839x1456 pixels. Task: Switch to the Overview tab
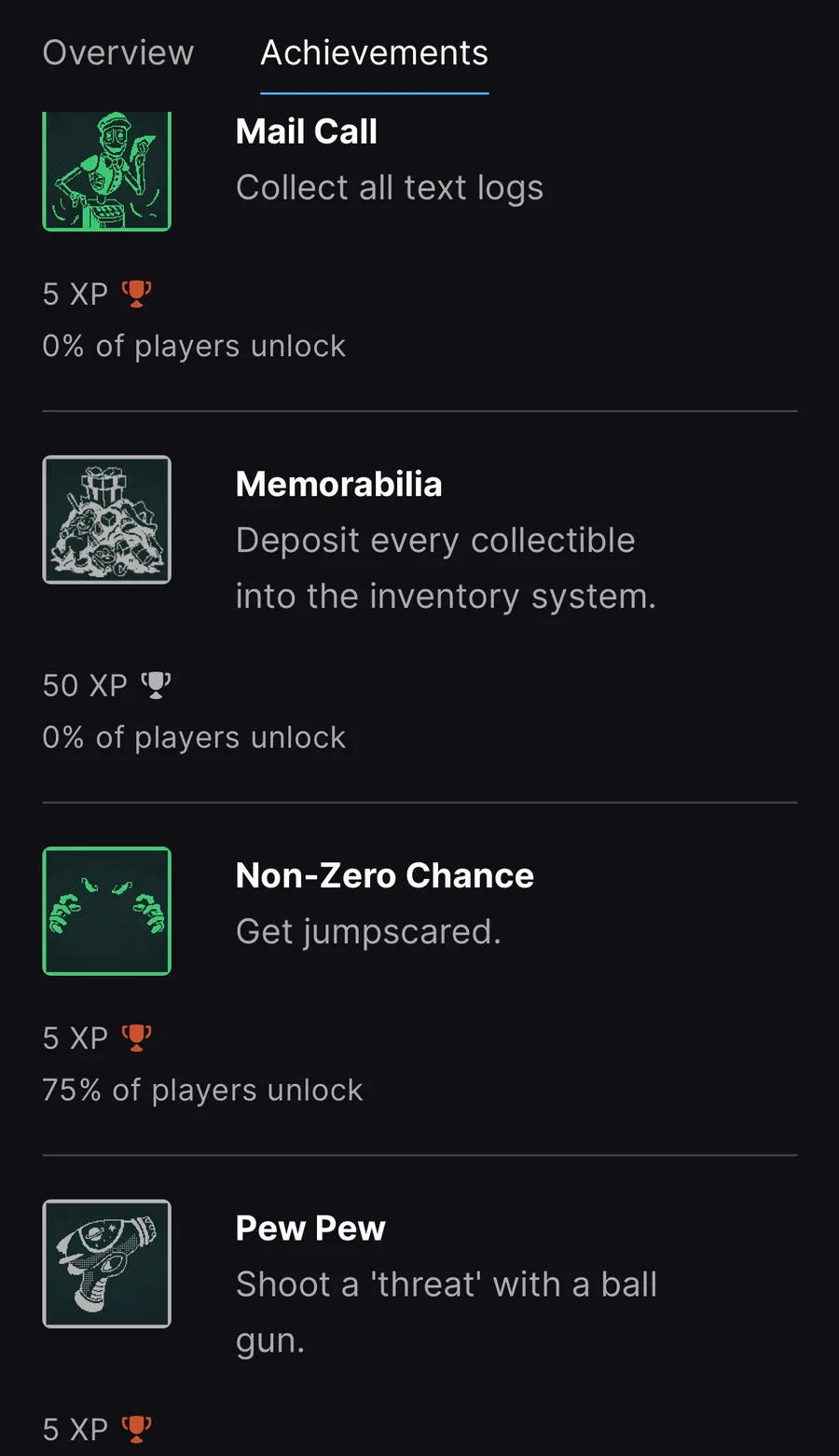(x=118, y=53)
